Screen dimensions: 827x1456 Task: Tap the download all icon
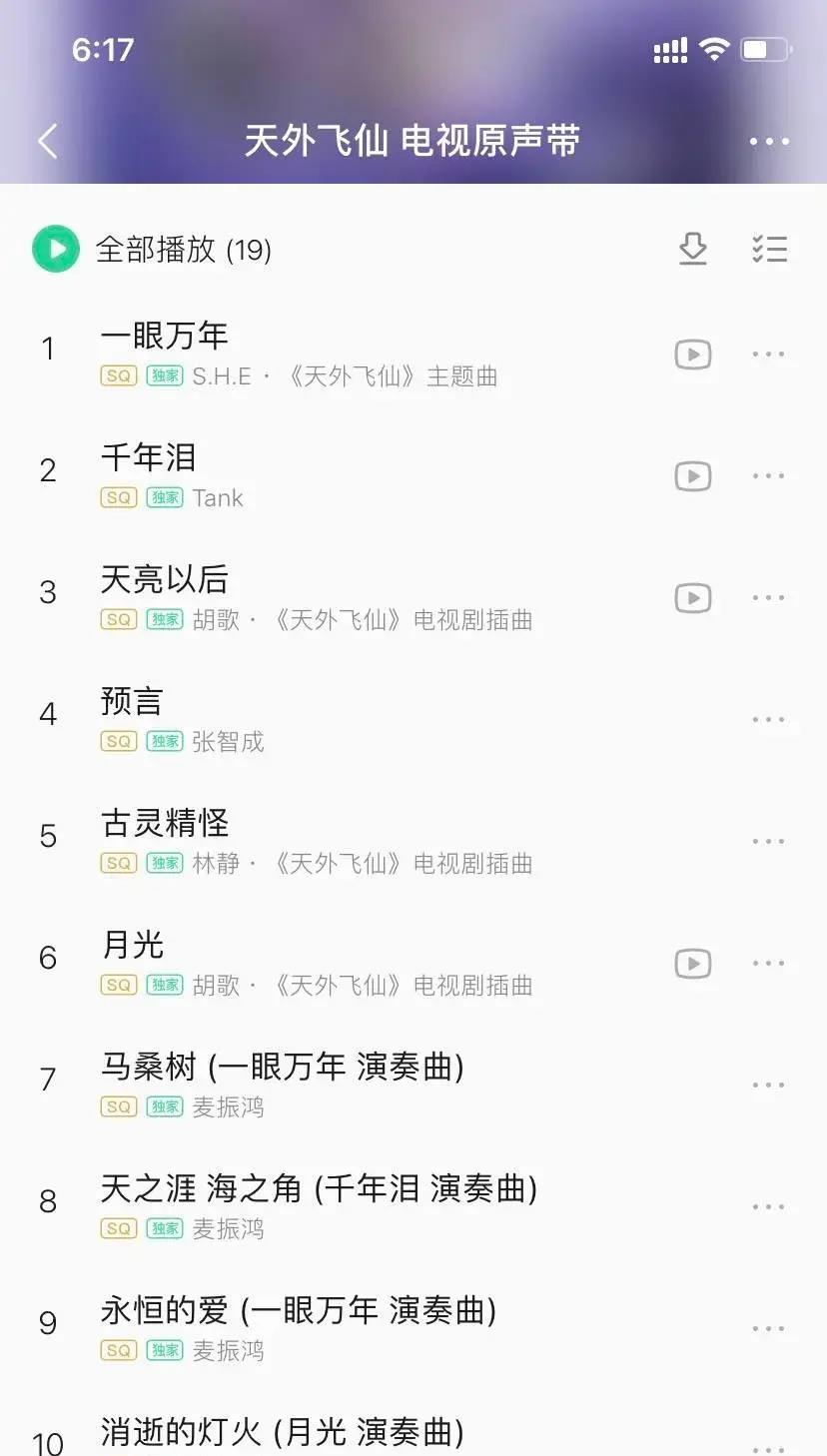[693, 249]
